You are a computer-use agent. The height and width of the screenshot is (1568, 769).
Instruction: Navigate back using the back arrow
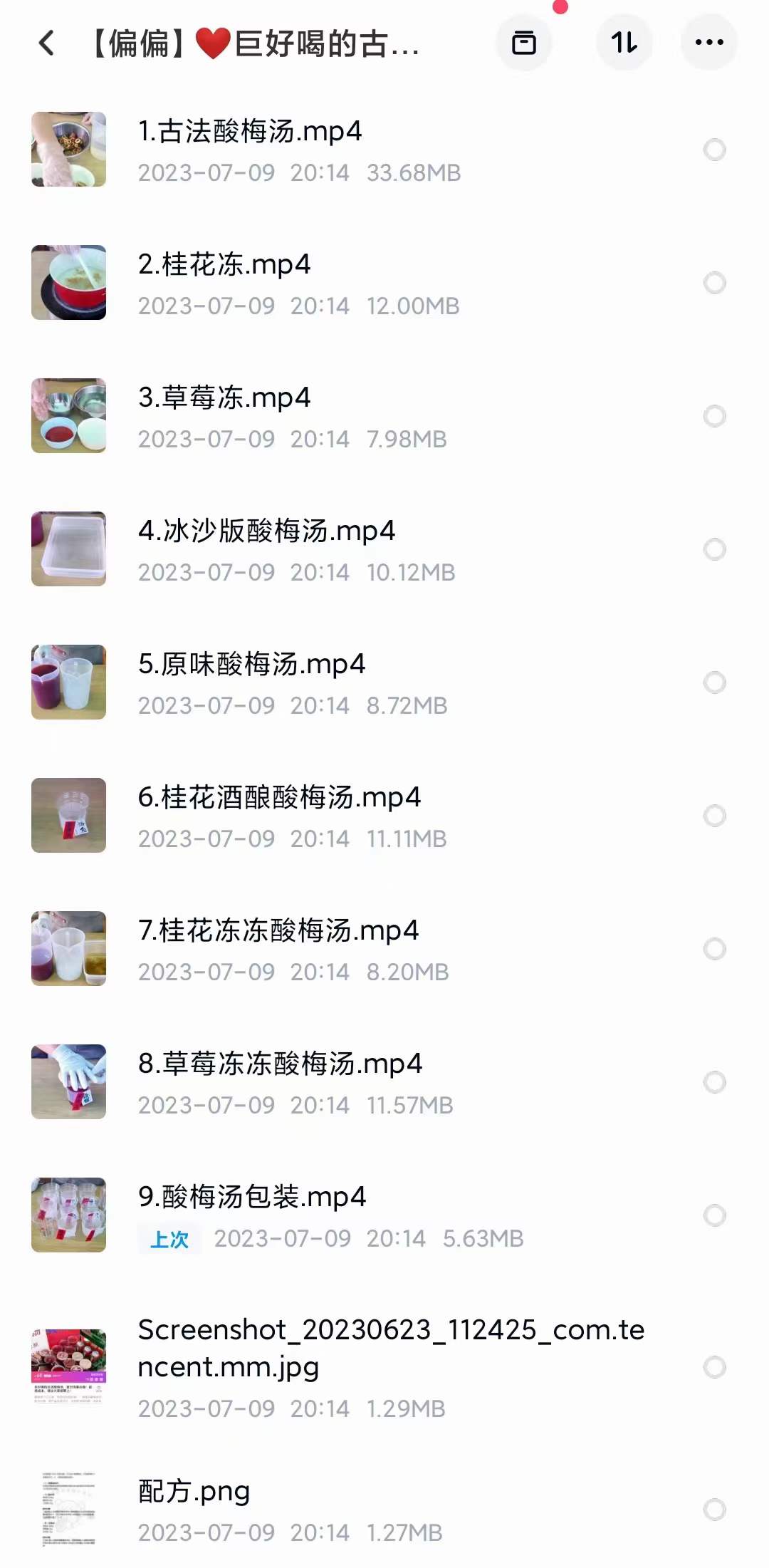[46, 43]
